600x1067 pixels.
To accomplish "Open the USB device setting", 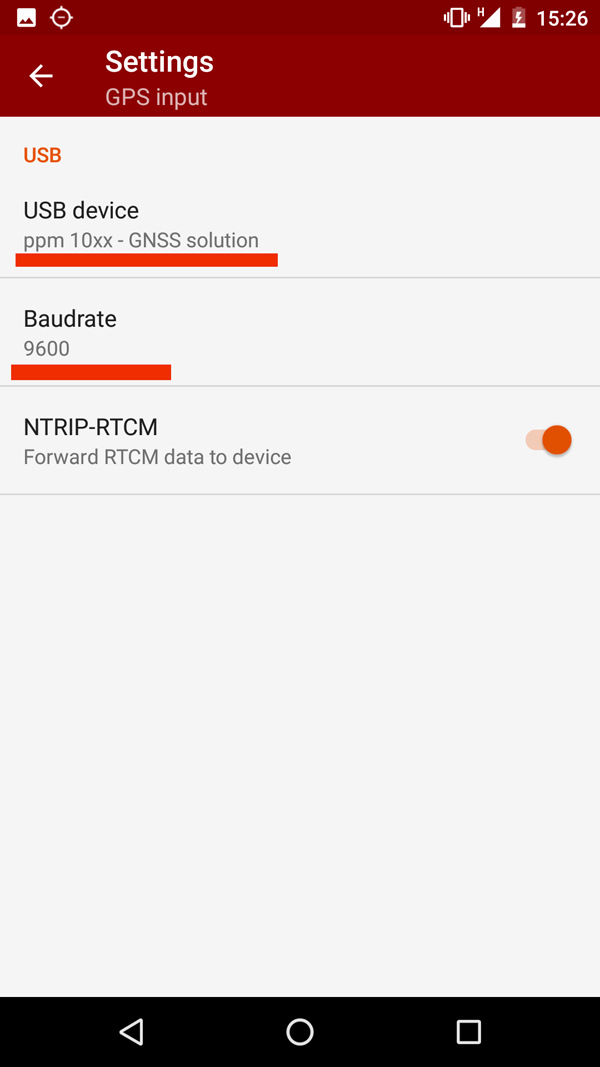I will (x=300, y=225).
